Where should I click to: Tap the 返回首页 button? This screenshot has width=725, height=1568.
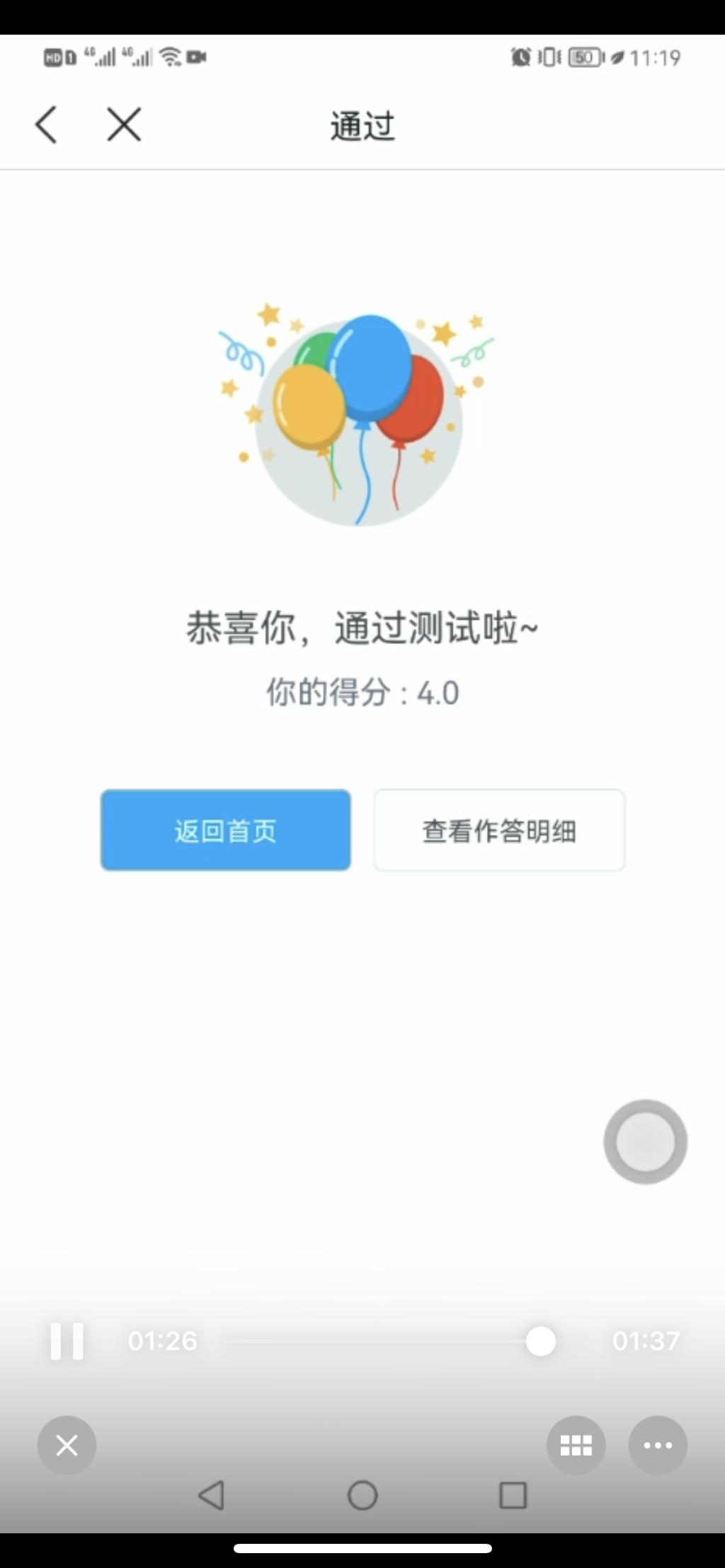(225, 830)
